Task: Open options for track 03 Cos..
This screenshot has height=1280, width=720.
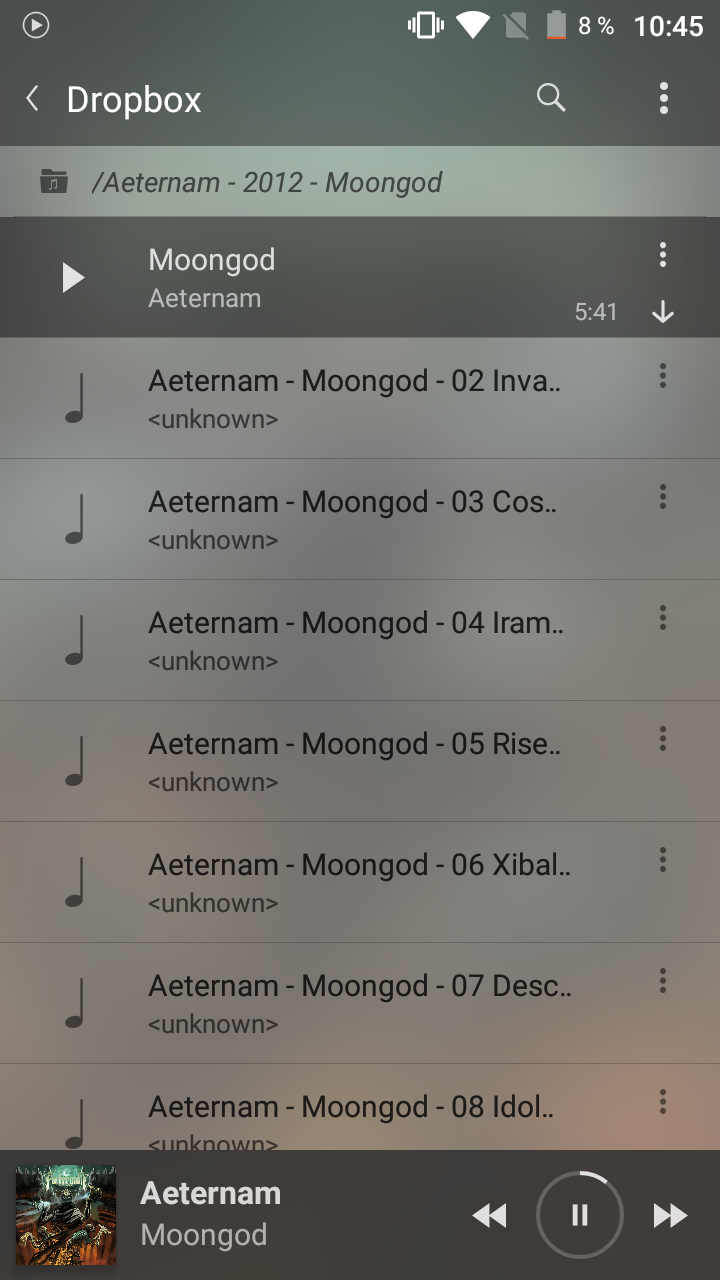Action: coord(662,497)
